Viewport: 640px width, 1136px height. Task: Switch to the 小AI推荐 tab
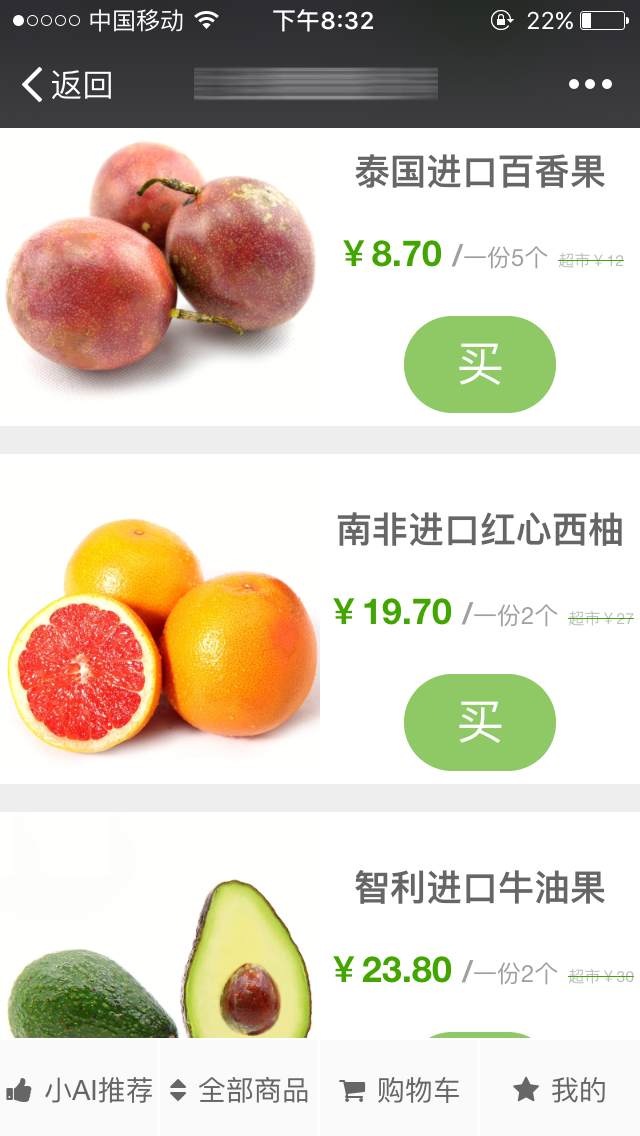[x=80, y=1090]
